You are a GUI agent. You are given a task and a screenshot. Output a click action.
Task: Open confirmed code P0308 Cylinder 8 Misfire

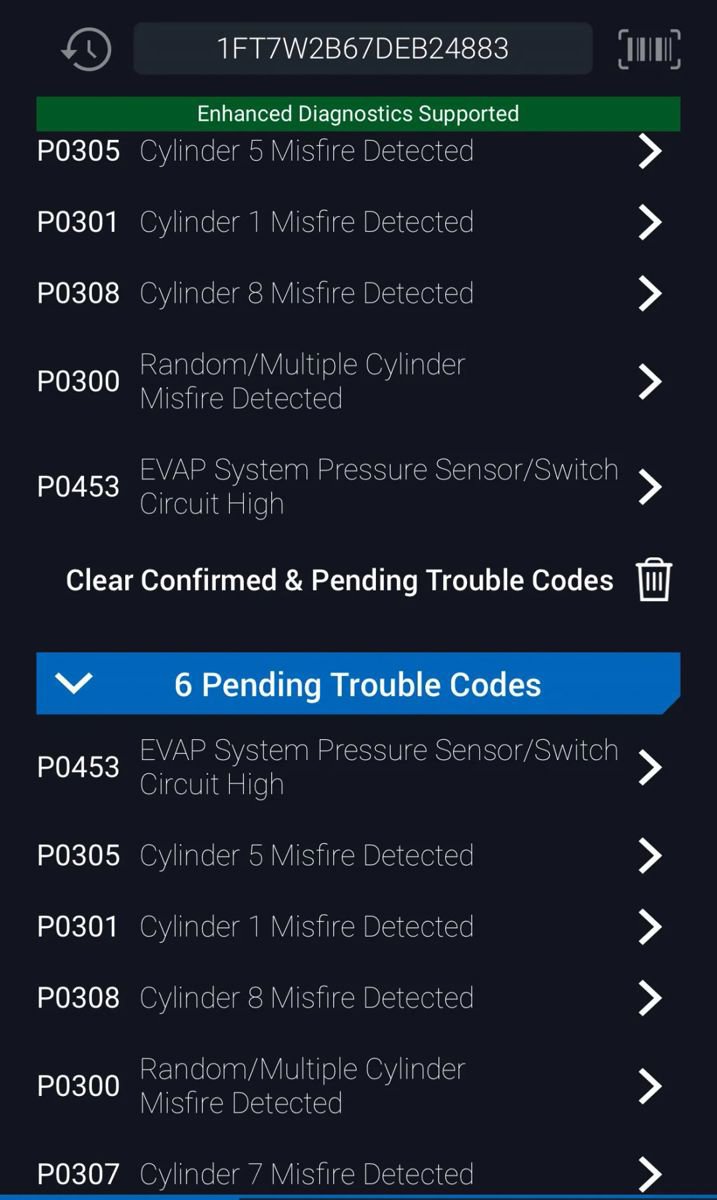pyautogui.click(x=358, y=293)
